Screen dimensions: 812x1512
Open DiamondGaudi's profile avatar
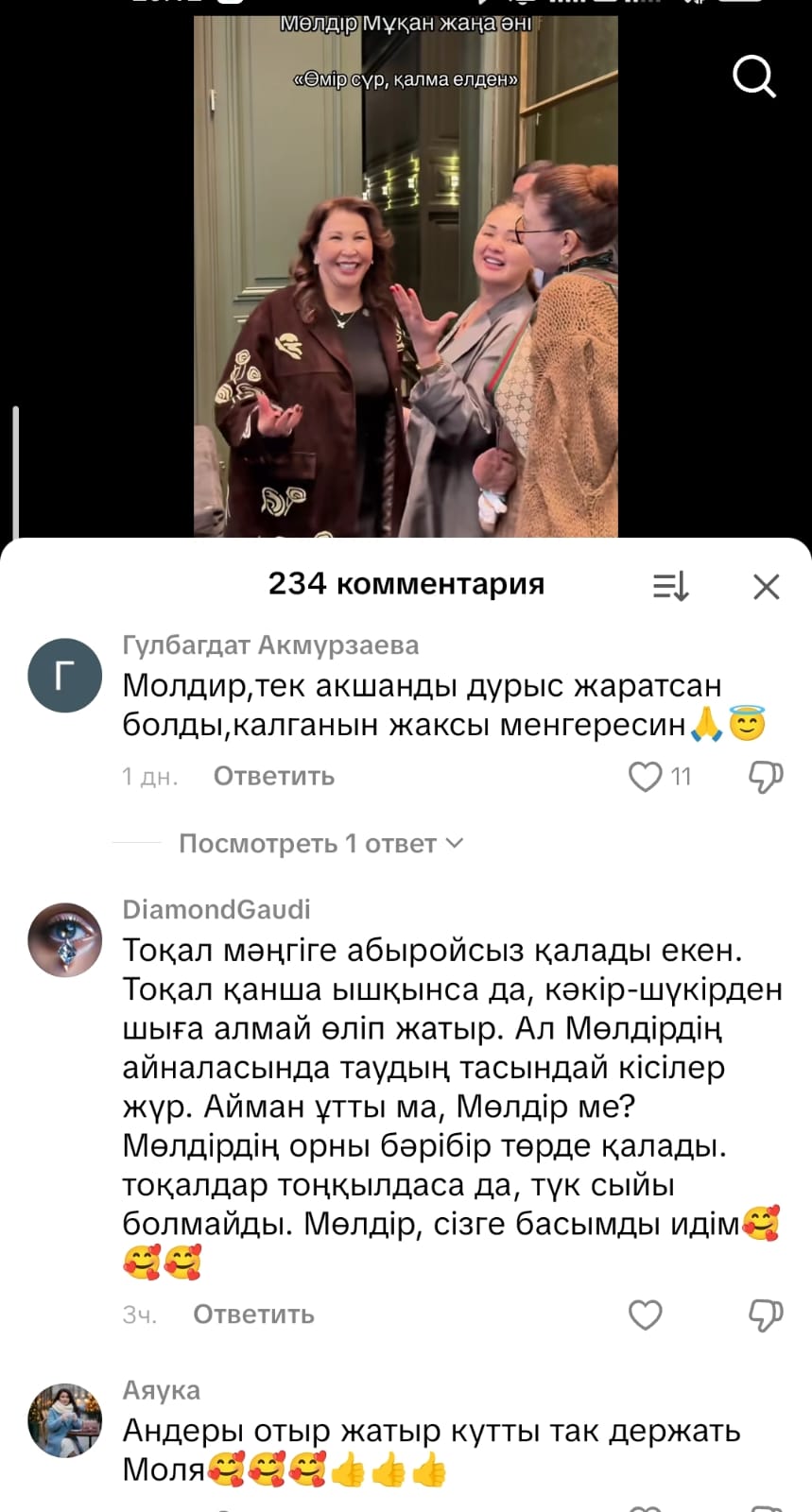pos(64,939)
